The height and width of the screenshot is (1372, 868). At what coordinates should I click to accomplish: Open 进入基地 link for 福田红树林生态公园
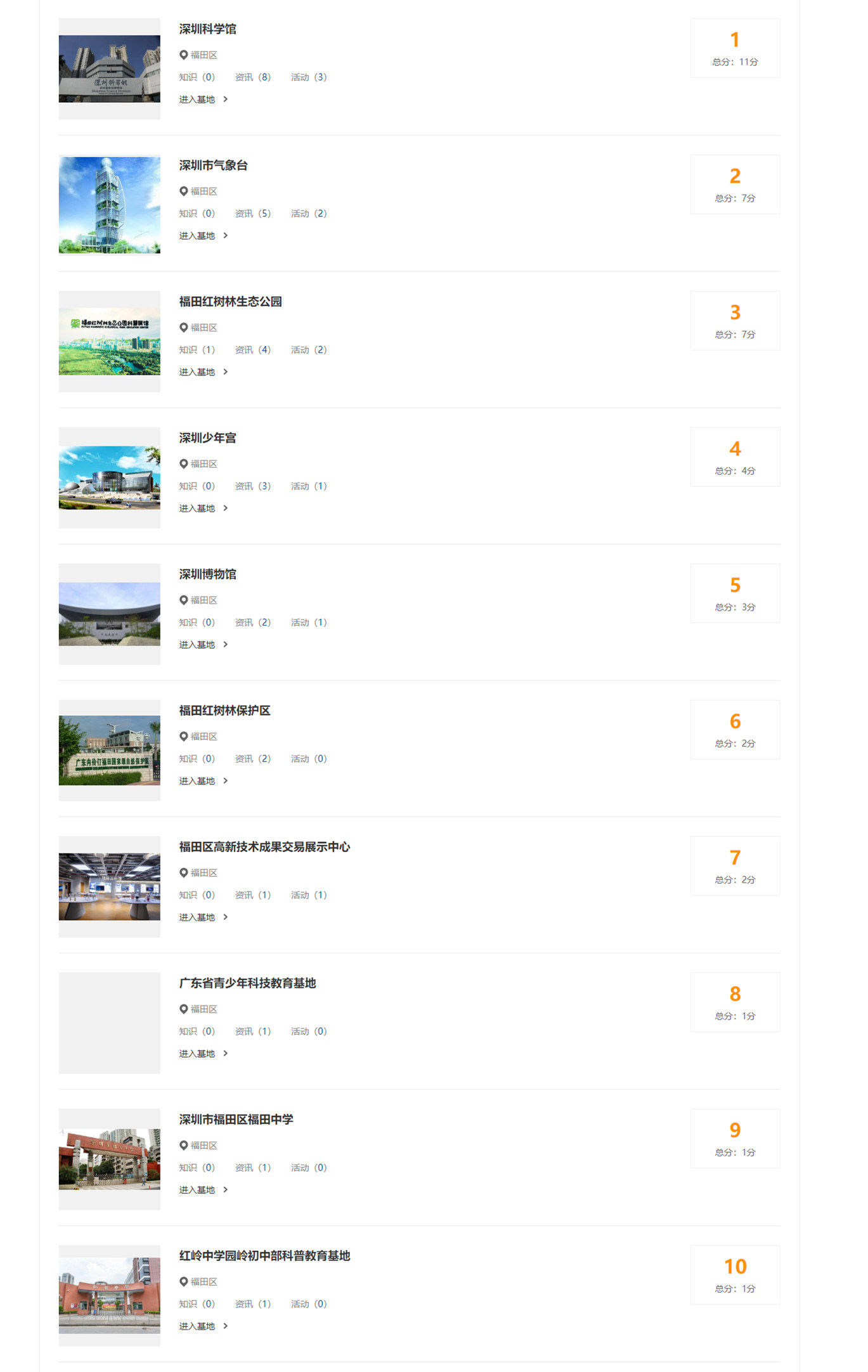[203, 372]
